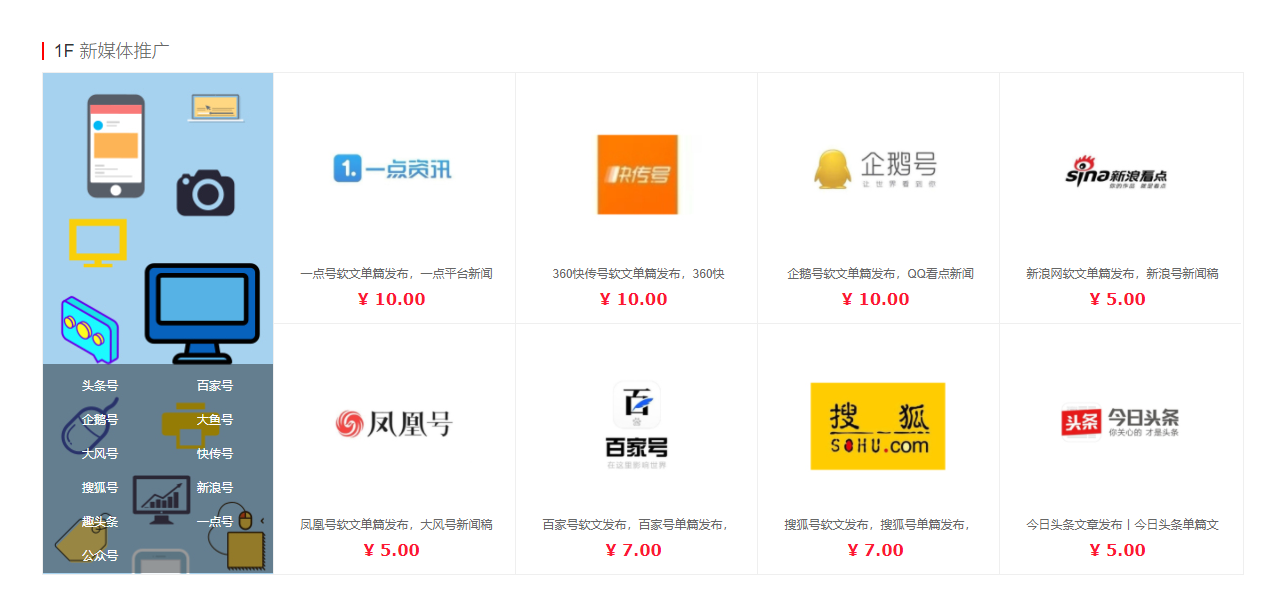
Task: Open the 360快传号软文单篇发布 product
Action: point(638,274)
